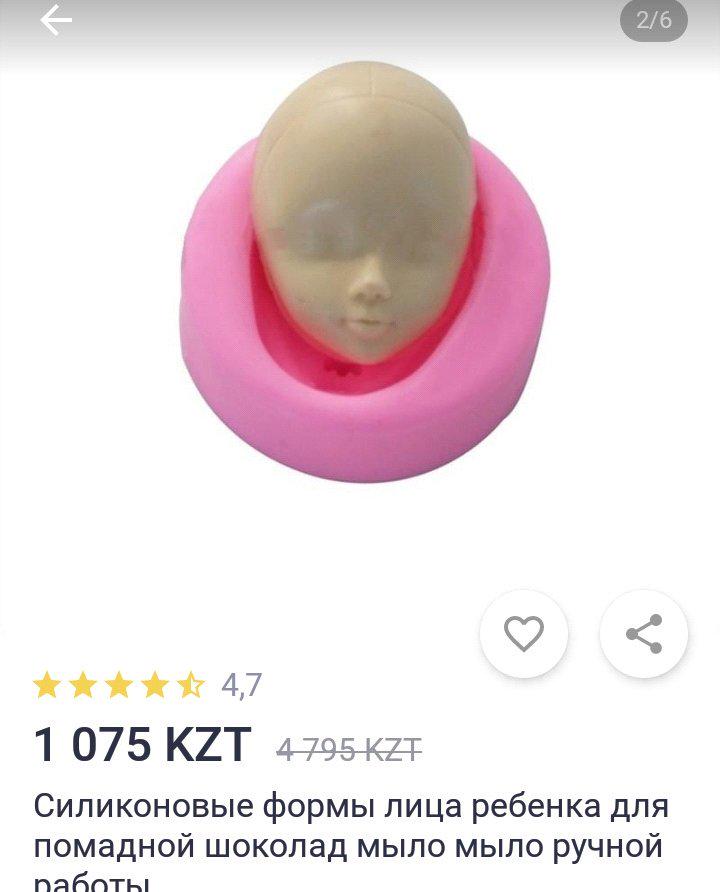
Task: Share this product listing
Action: [643, 634]
